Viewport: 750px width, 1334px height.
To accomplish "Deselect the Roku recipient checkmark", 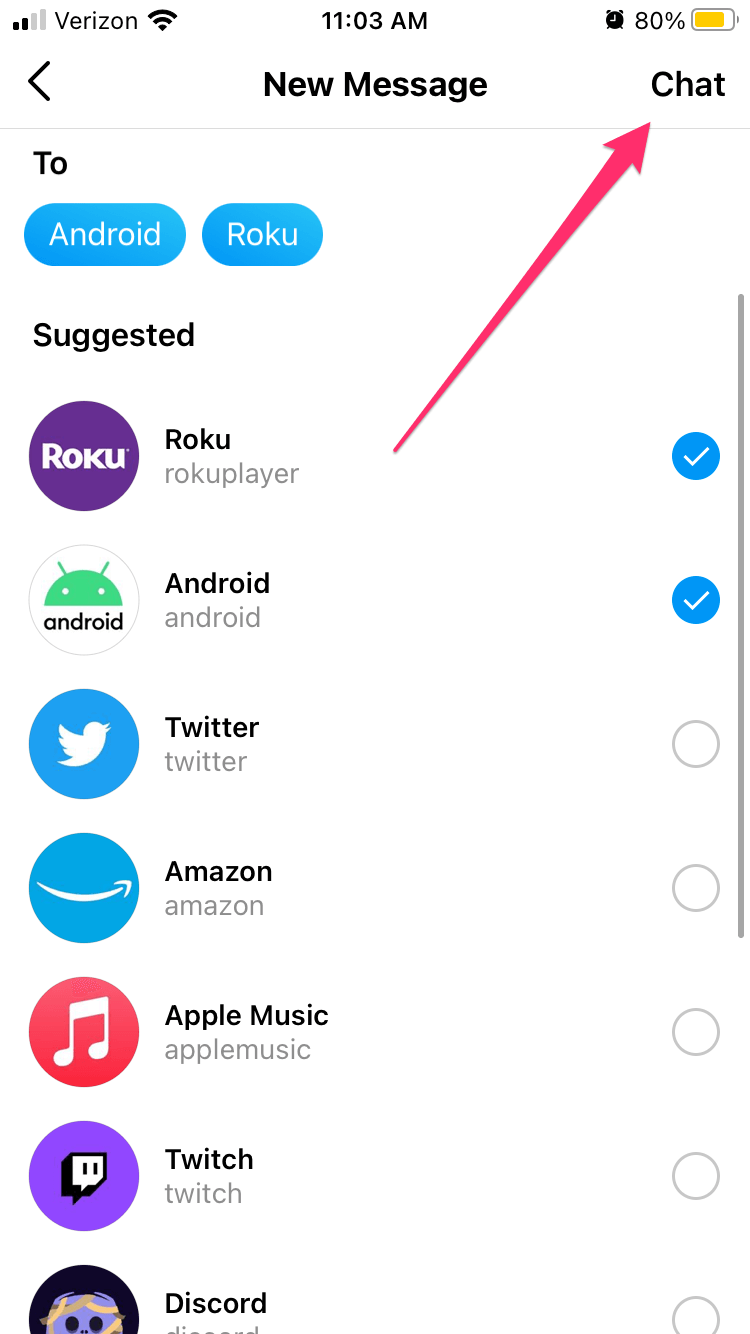I will coord(695,456).
